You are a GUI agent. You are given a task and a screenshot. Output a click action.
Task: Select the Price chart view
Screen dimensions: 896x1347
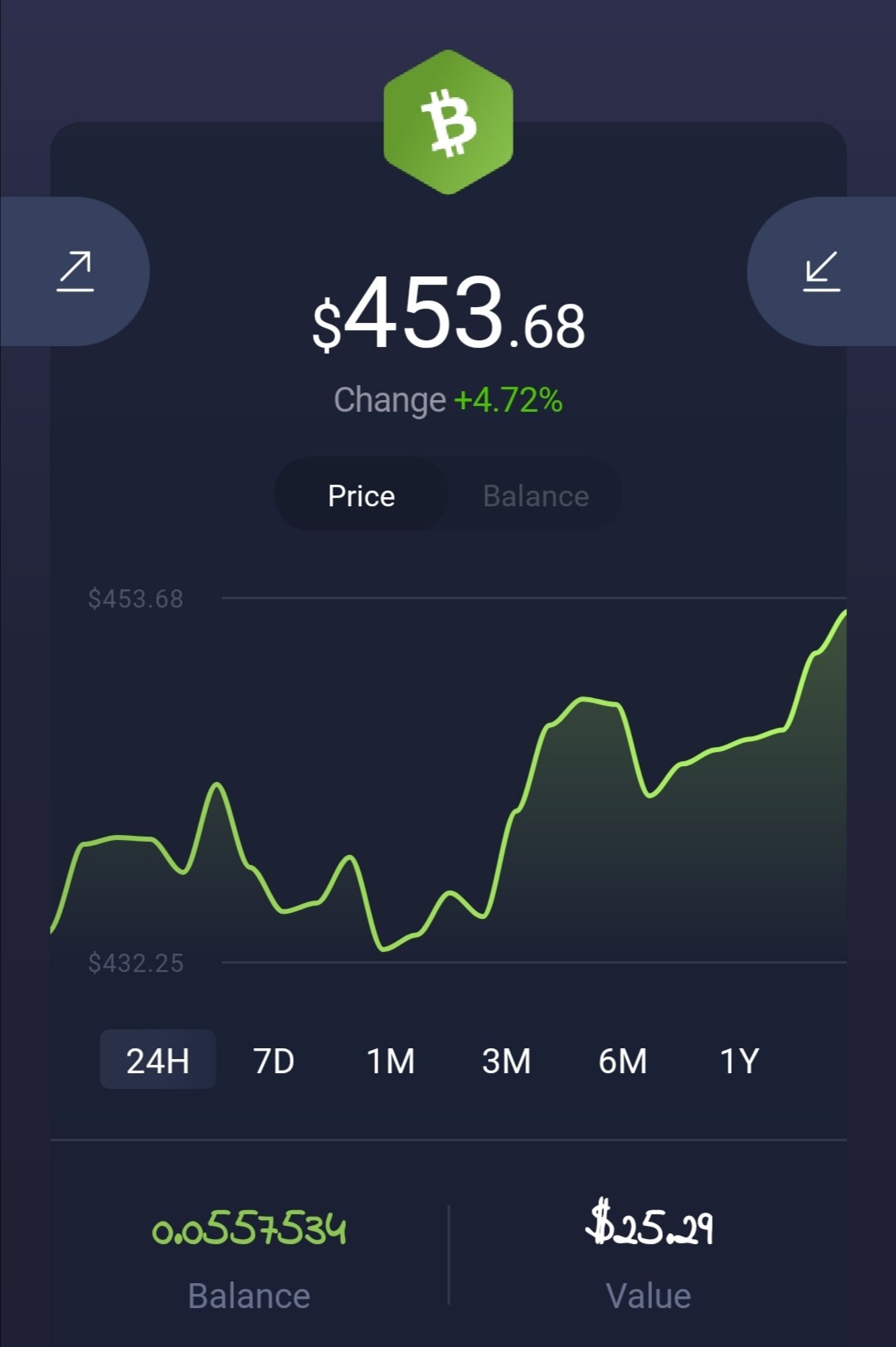361,495
